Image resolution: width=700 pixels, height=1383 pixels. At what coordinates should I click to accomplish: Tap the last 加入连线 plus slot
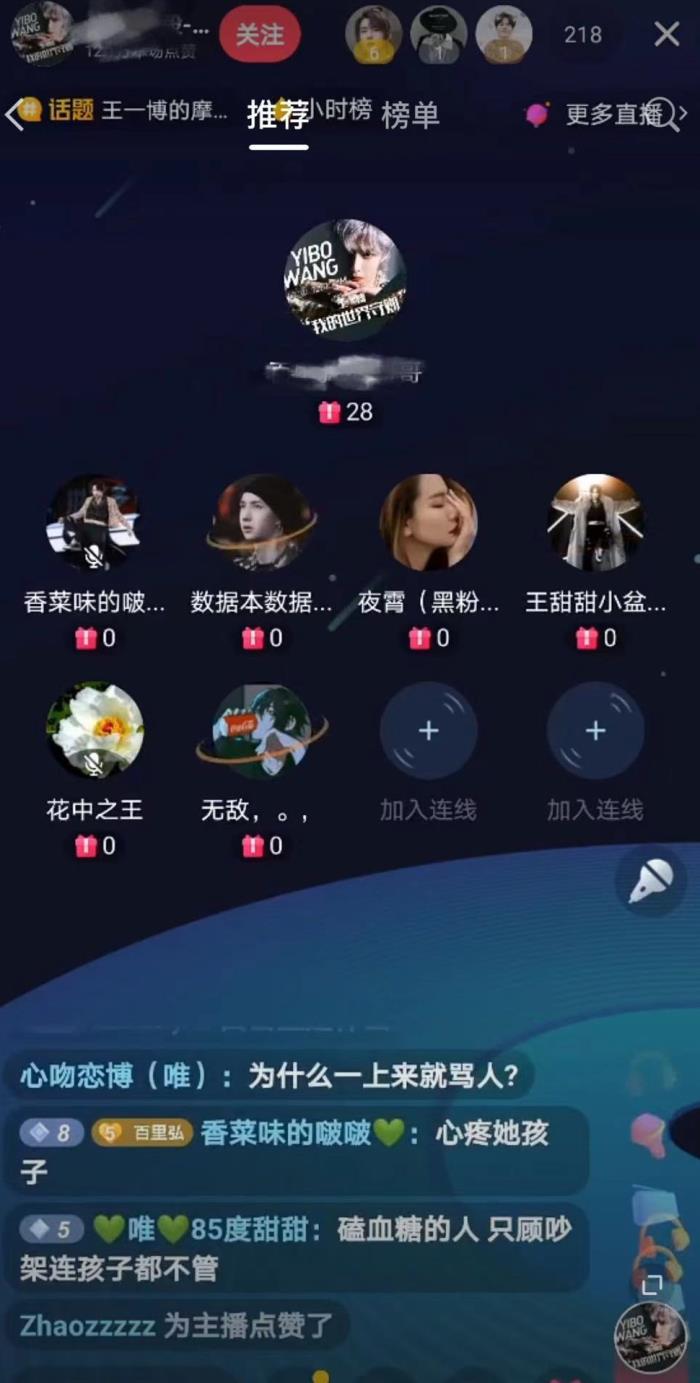pos(595,731)
